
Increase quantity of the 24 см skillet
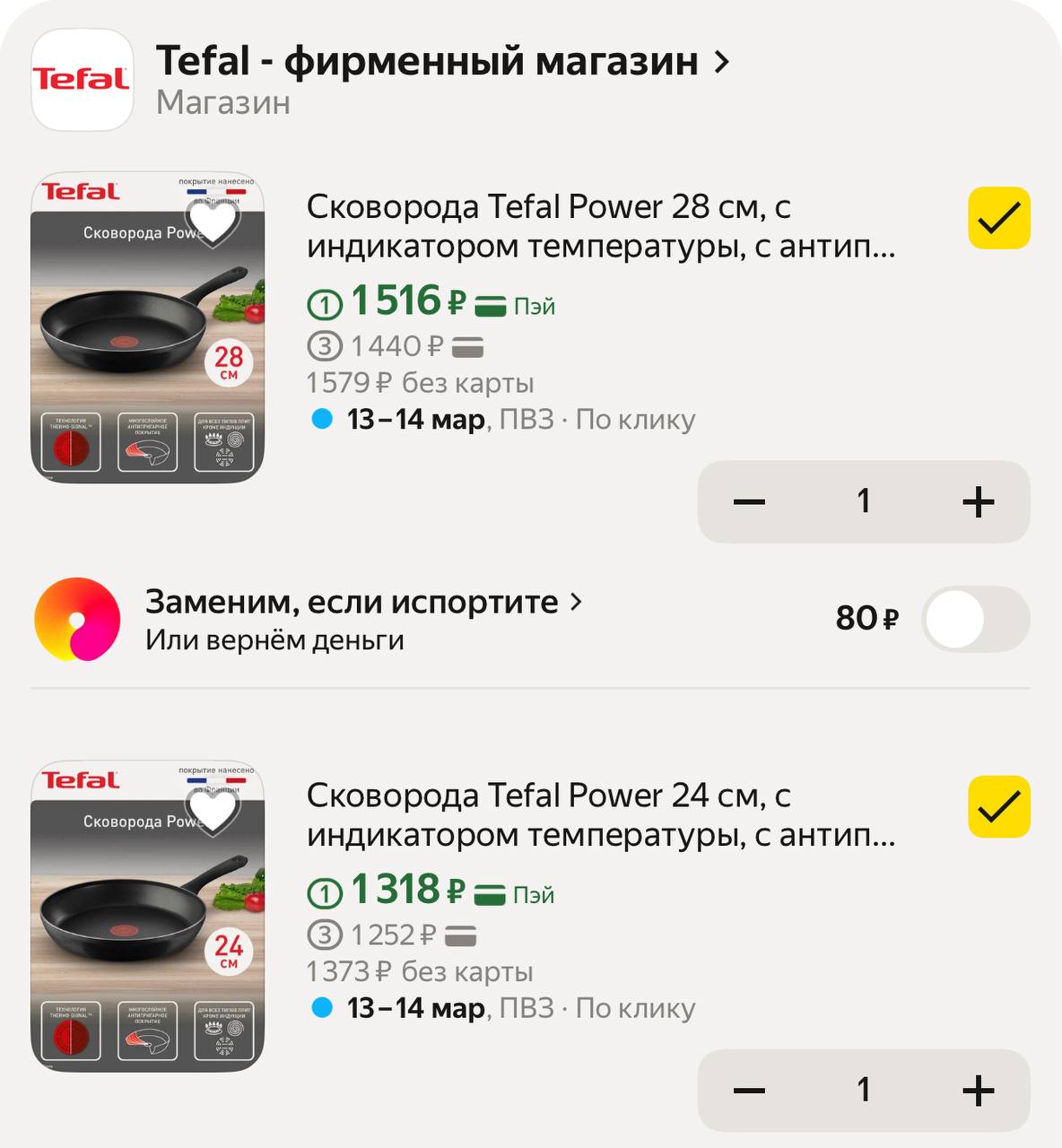pyautogui.click(x=978, y=1091)
